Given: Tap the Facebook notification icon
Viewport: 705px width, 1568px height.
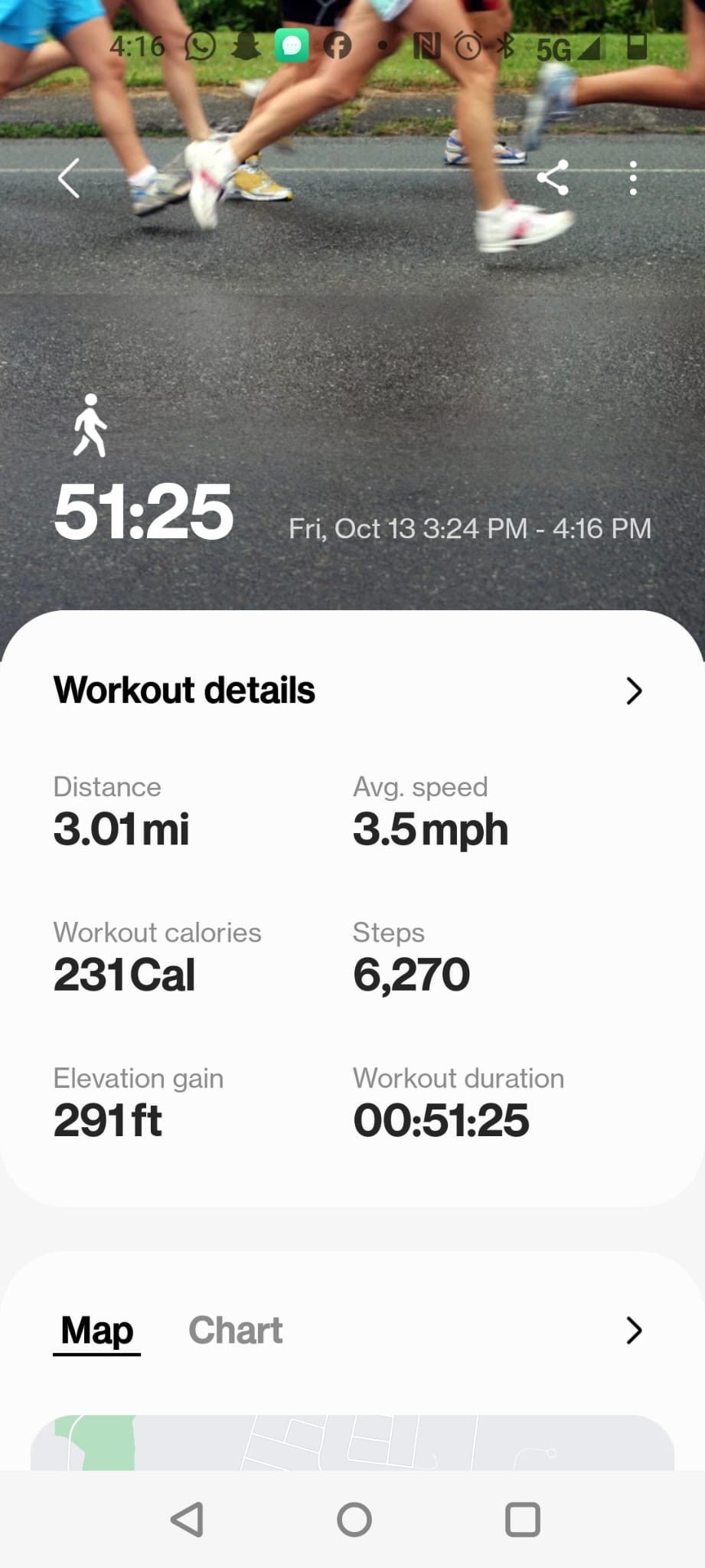Looking at the screenshot, I should click(339, 45).
